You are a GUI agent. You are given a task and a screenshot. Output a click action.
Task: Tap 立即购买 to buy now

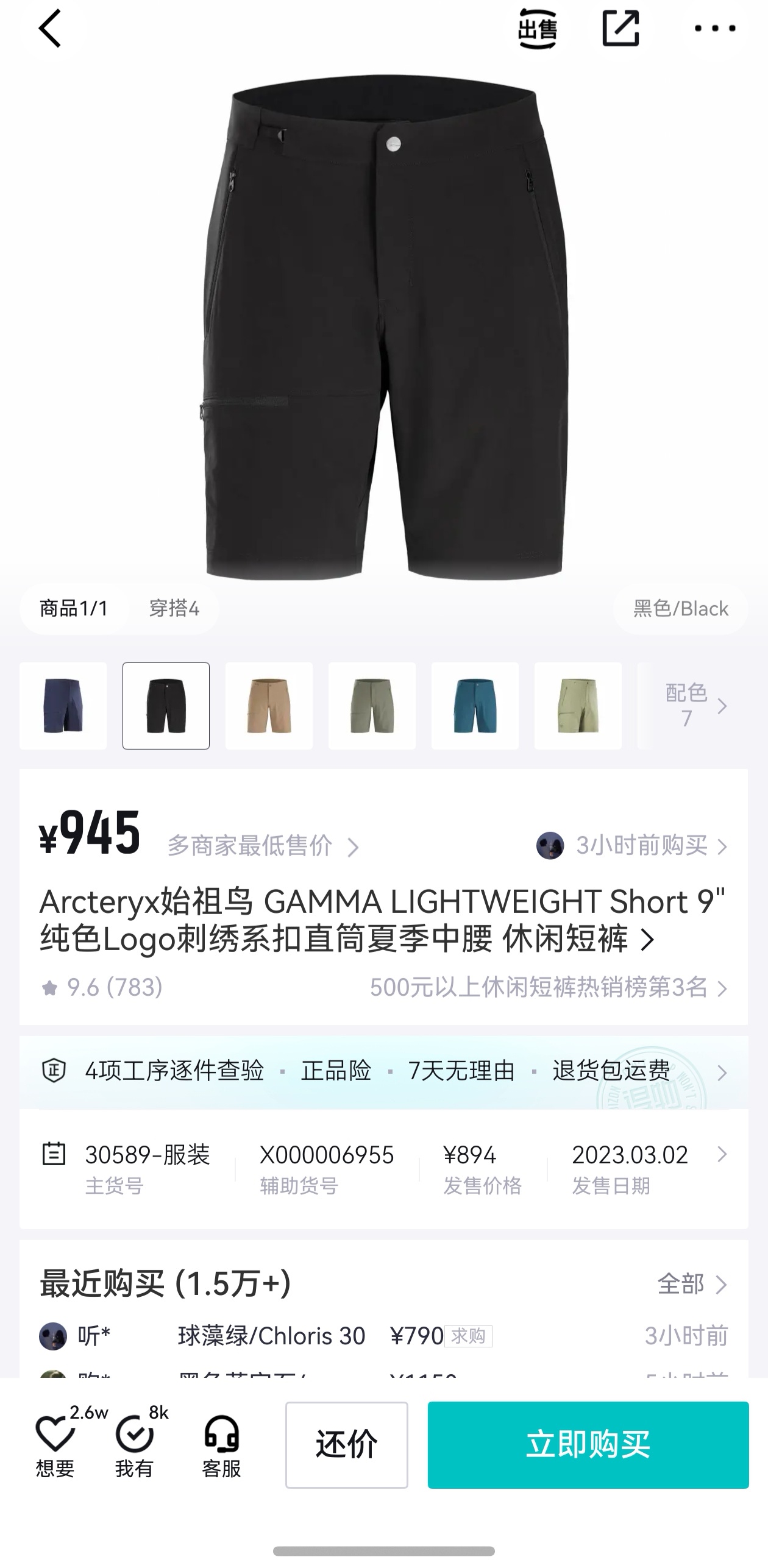pos(588,1445)
